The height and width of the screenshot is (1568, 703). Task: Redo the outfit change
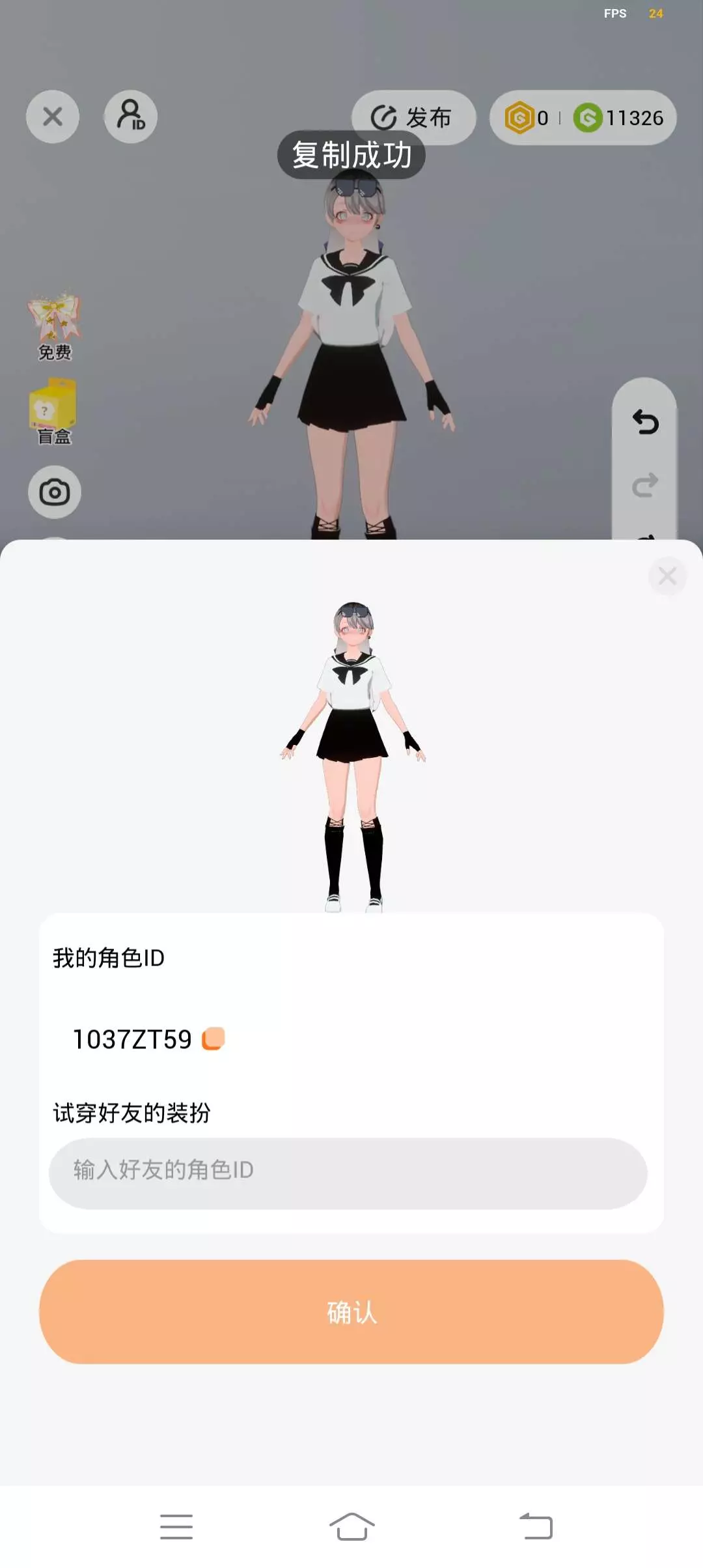tap(645, 485)
